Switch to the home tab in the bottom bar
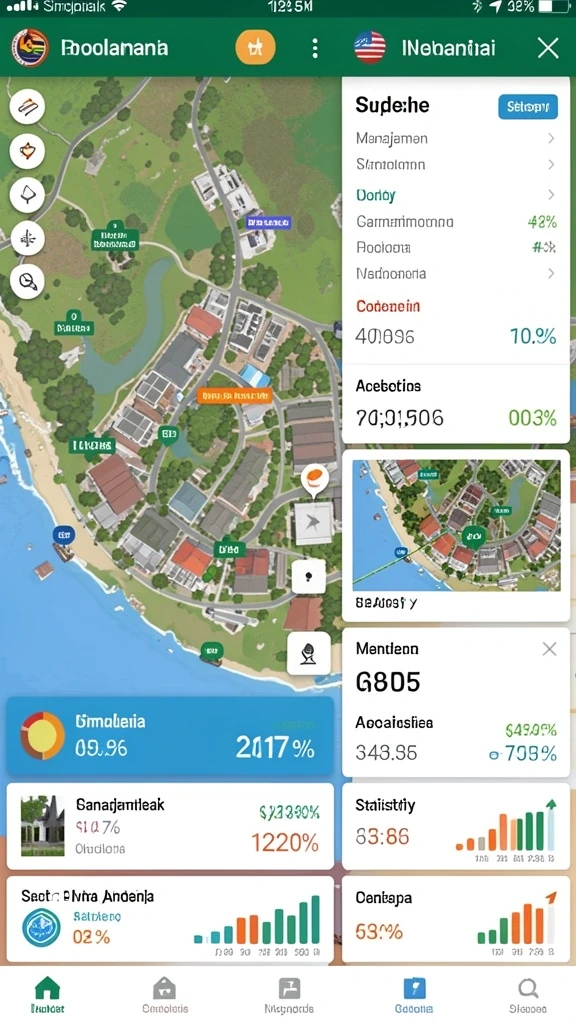576x1024 pixels. point(47,995)
